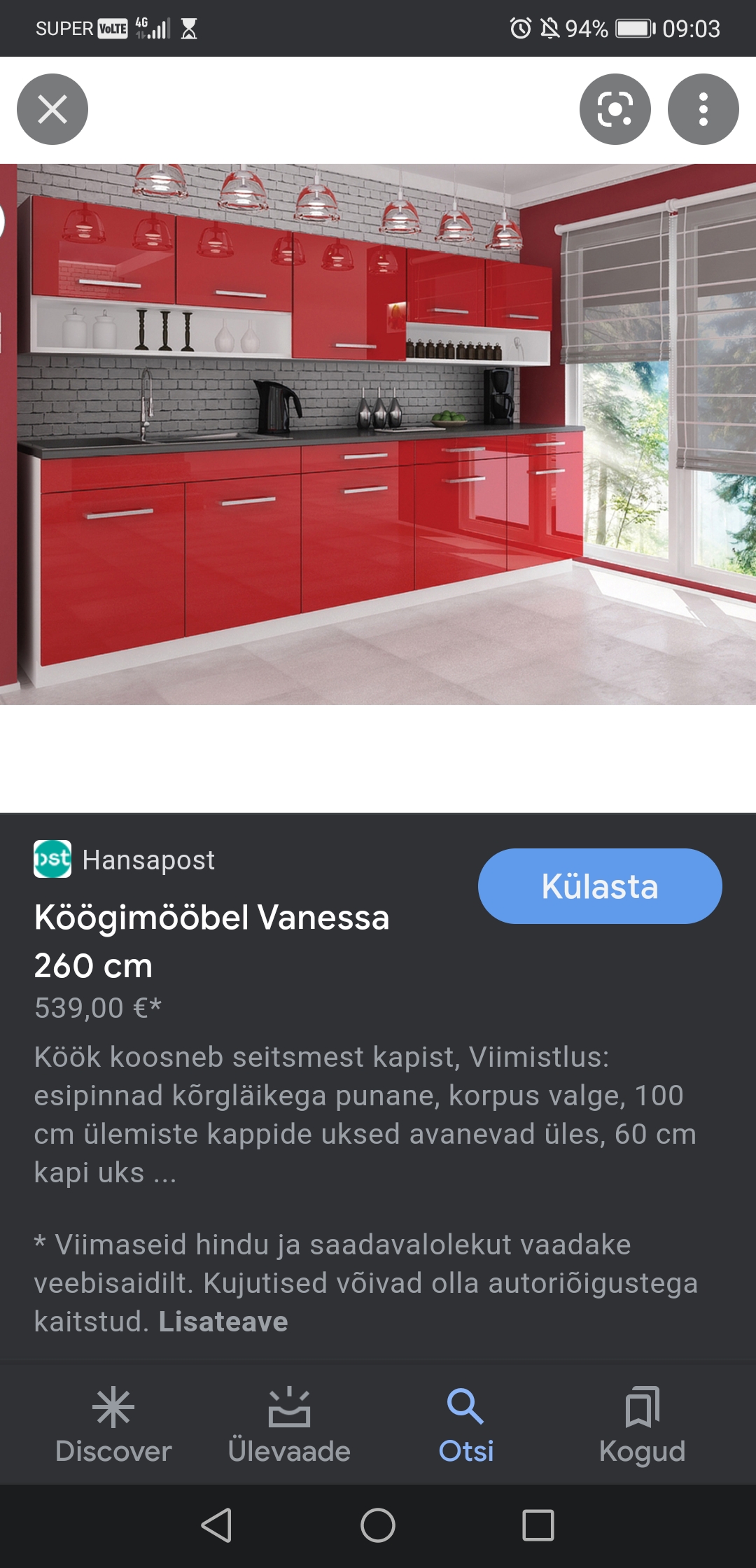Open the three-dot overflow menu
The height and width of the screenshot is (1568, 756).
703,109
